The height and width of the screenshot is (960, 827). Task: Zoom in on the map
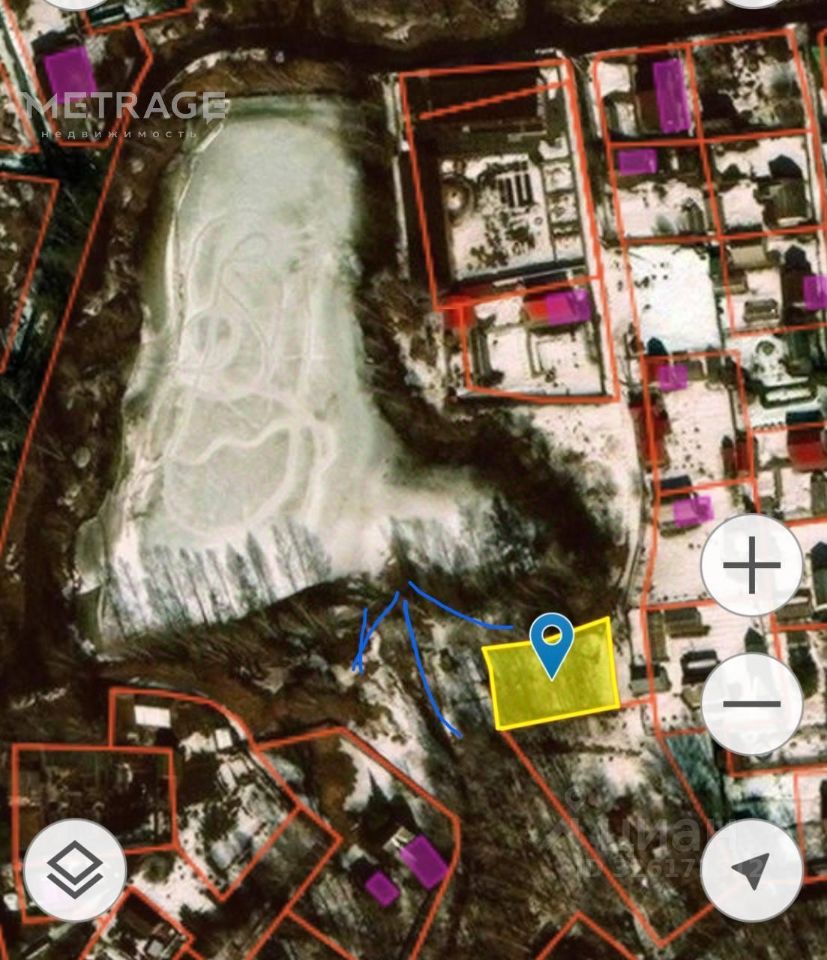tap(751, 566)
